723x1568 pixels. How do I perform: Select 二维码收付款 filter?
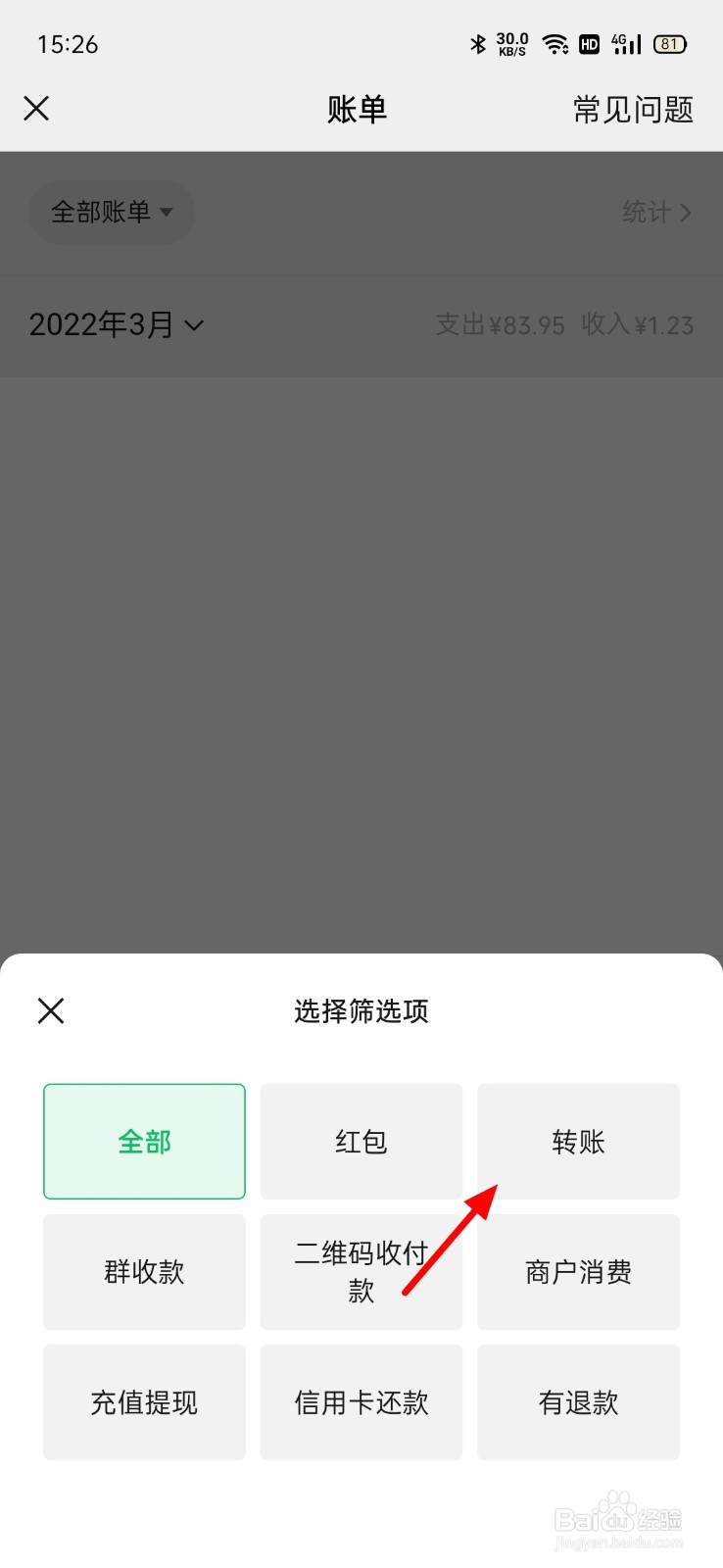pyautogui.click(x=361, y=1271)
